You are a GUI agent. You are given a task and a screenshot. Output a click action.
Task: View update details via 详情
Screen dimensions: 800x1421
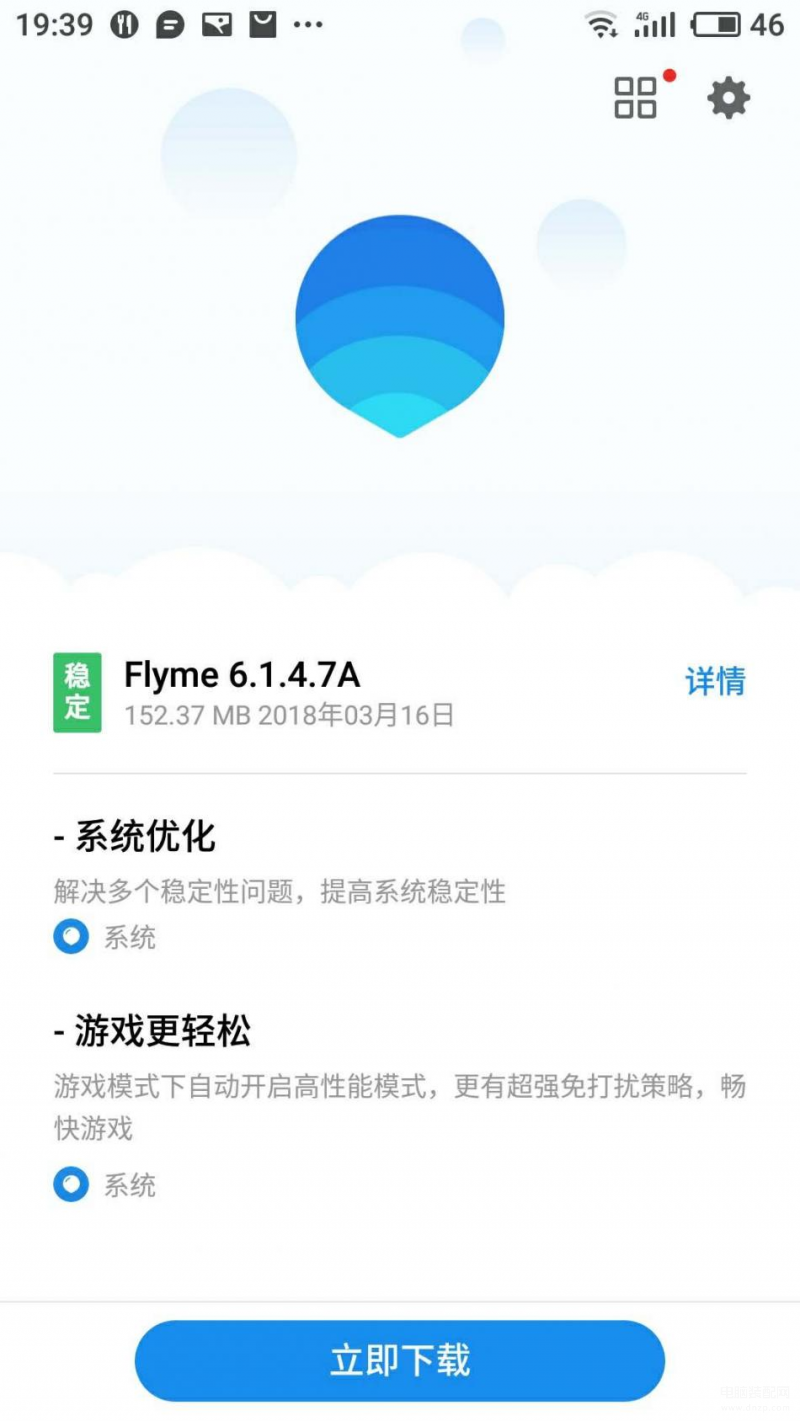[715, 681]
